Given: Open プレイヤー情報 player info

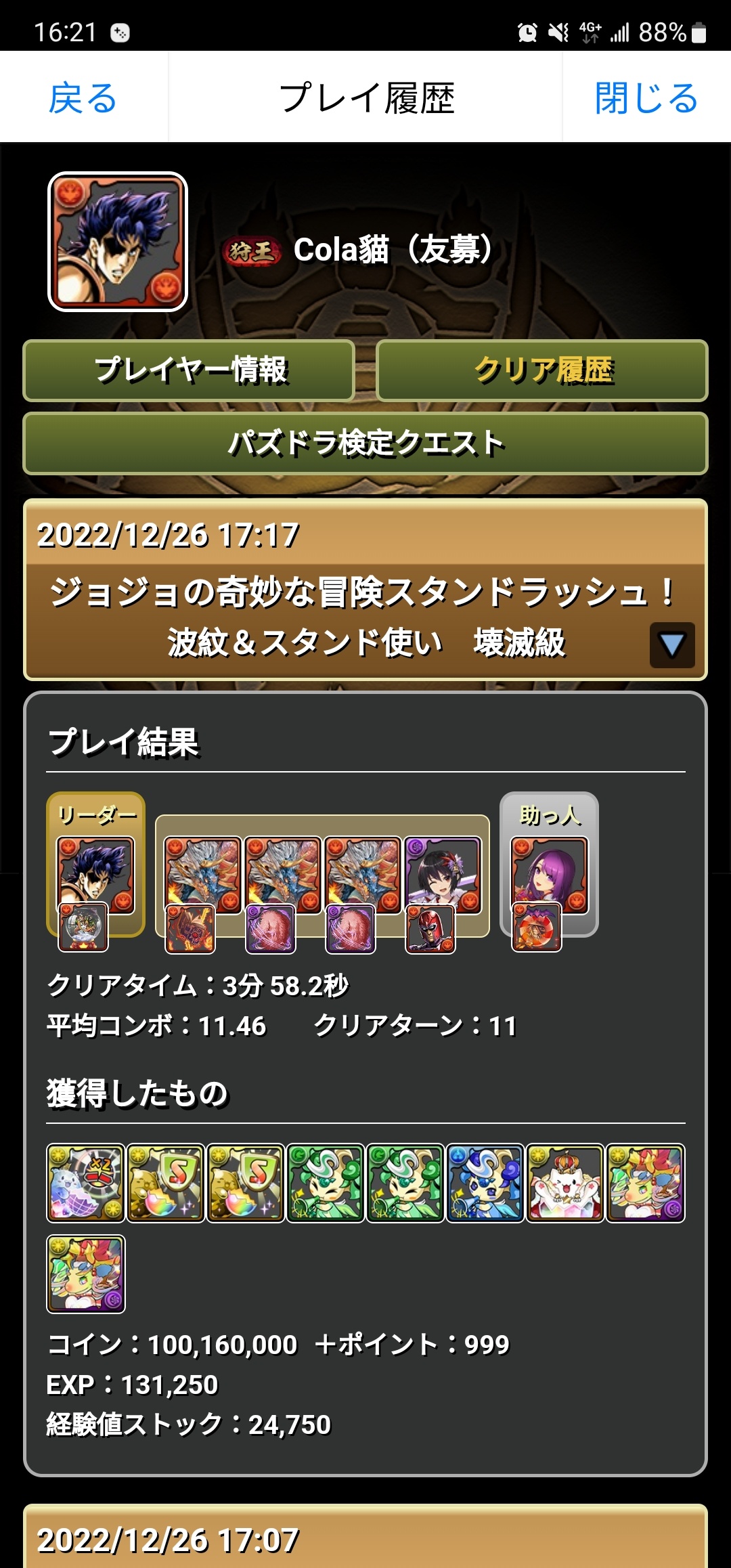Looking at the screenshot, I should (189, 370).
